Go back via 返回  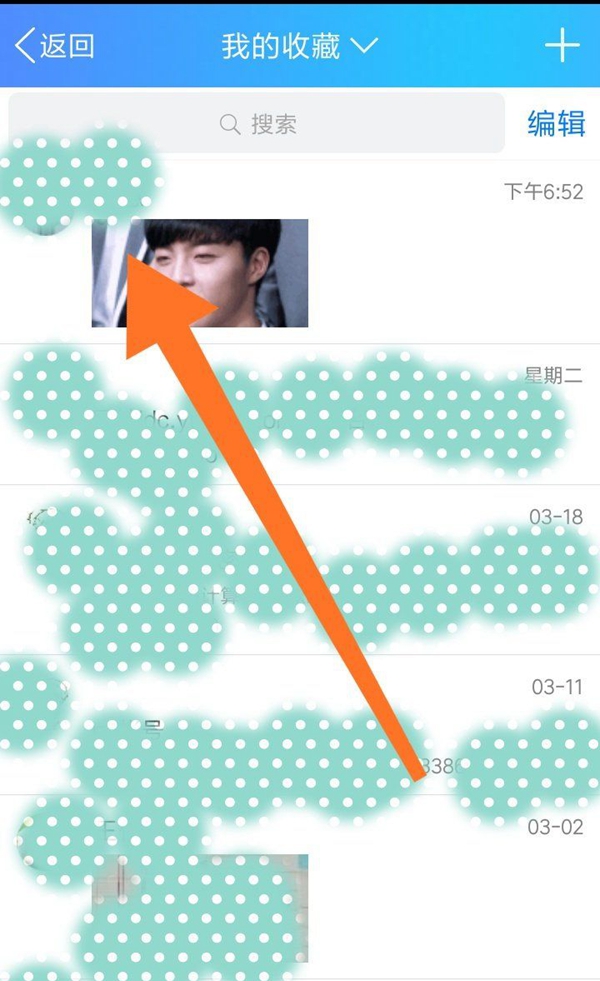coord(55,45)
